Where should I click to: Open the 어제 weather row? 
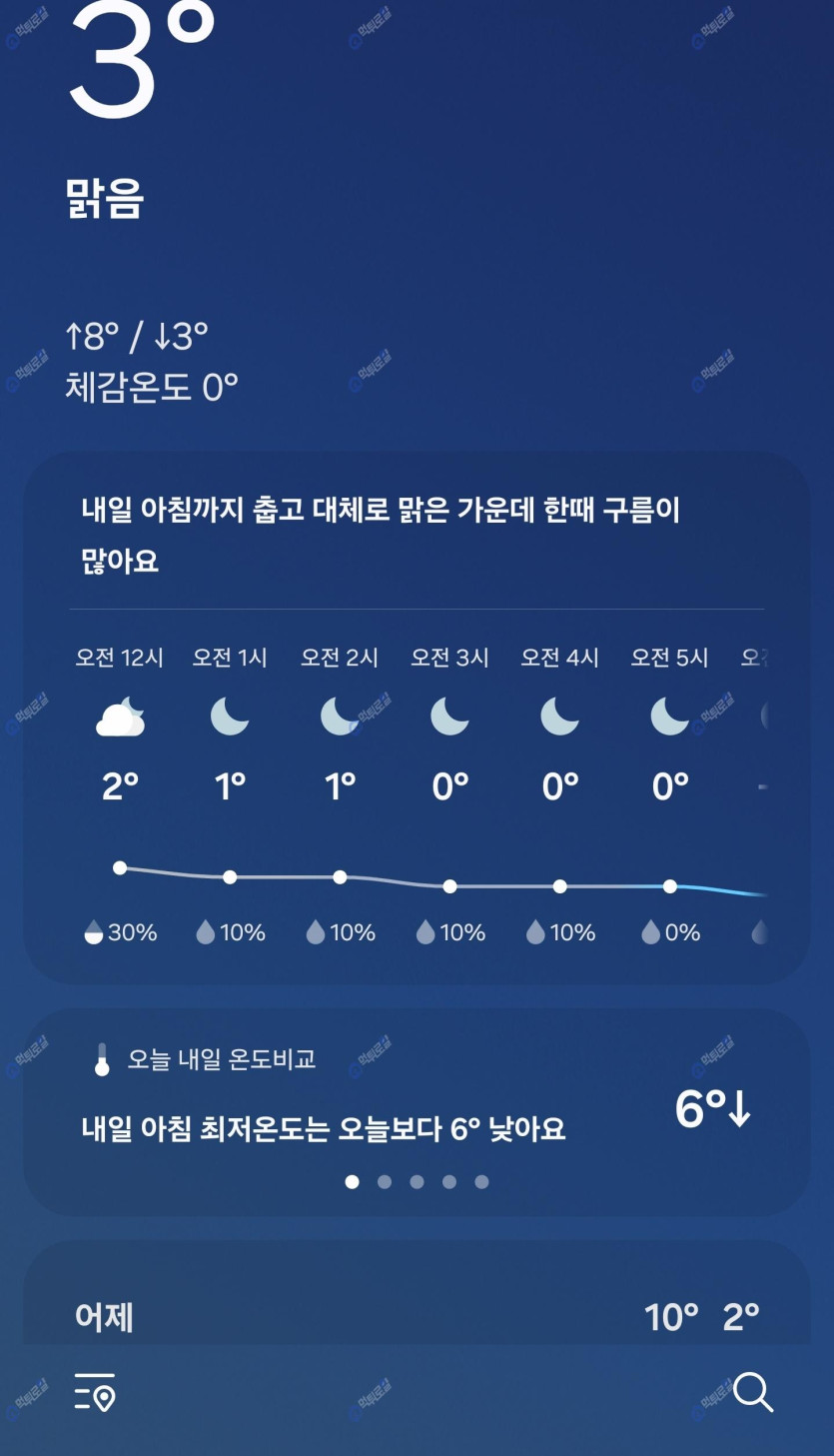(x=416, y=1316)
